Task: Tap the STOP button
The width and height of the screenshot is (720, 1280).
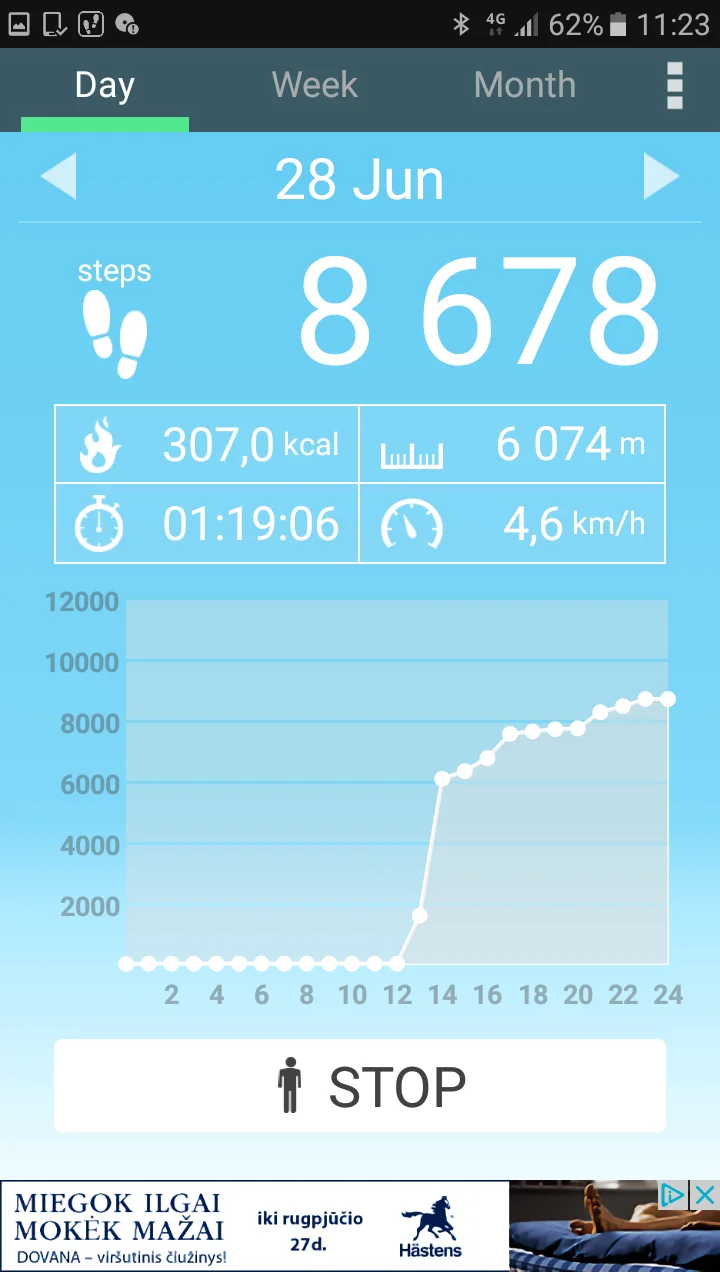Action: tap(360, 1086)
